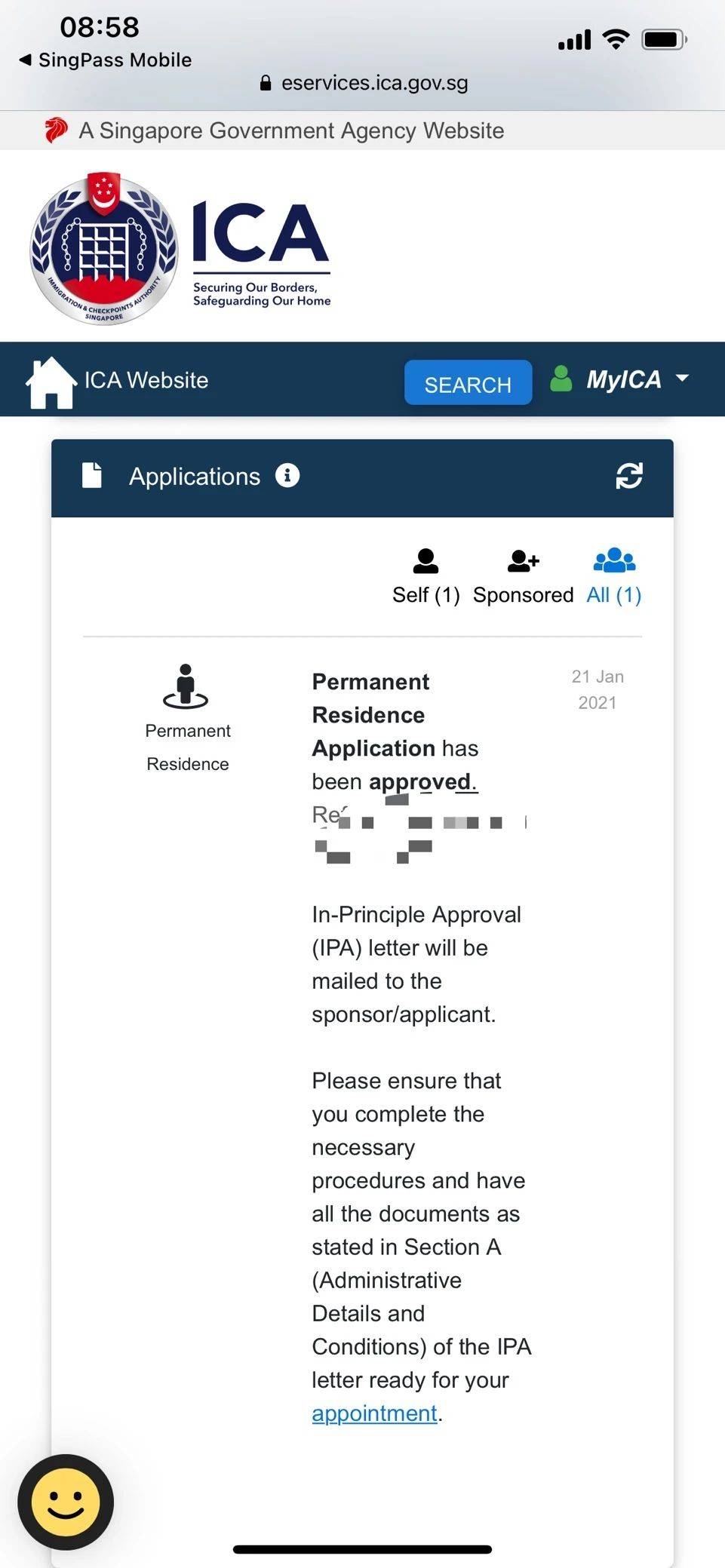Show Applications info tooltip

click(x=287, y=476)
